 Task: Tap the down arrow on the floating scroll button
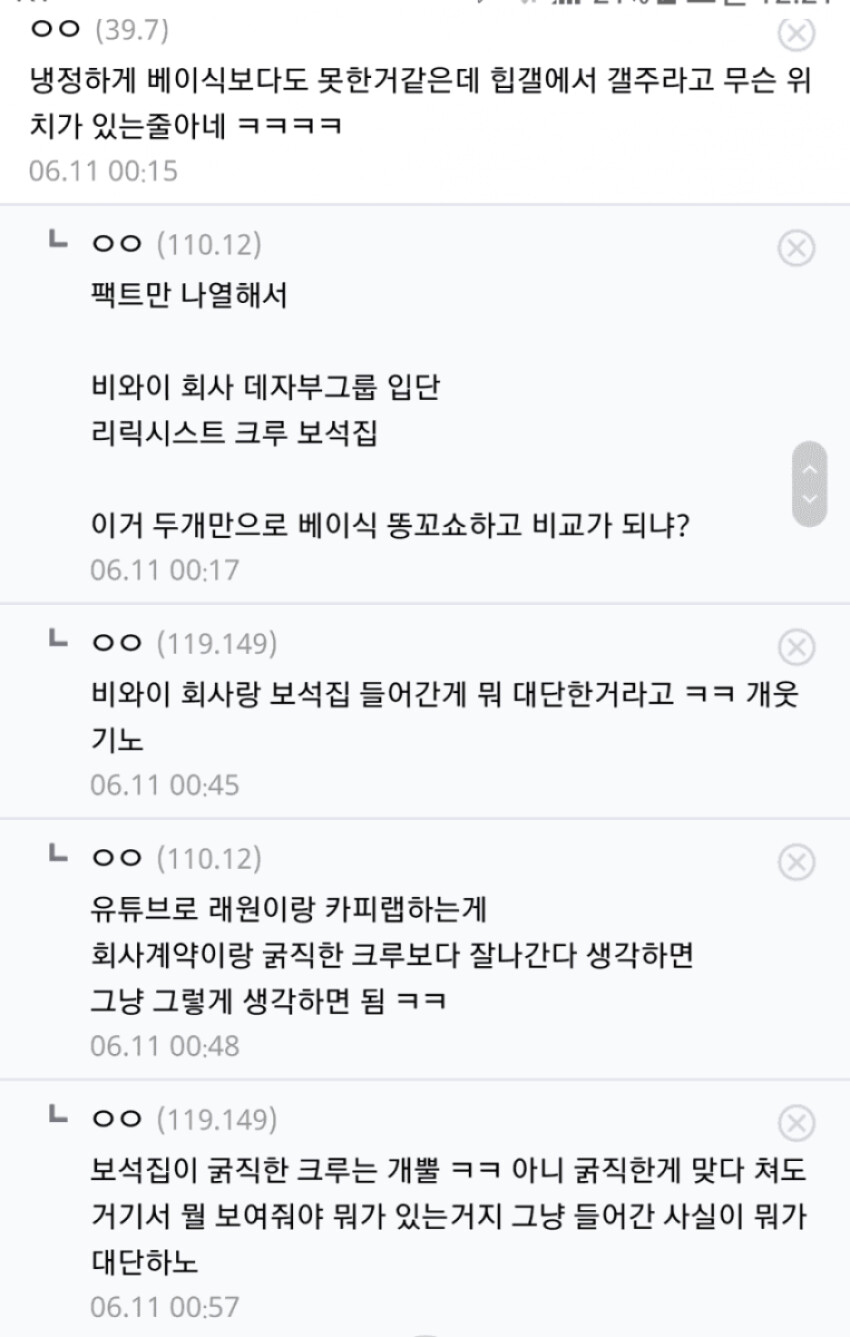click(x=809, y=499)
